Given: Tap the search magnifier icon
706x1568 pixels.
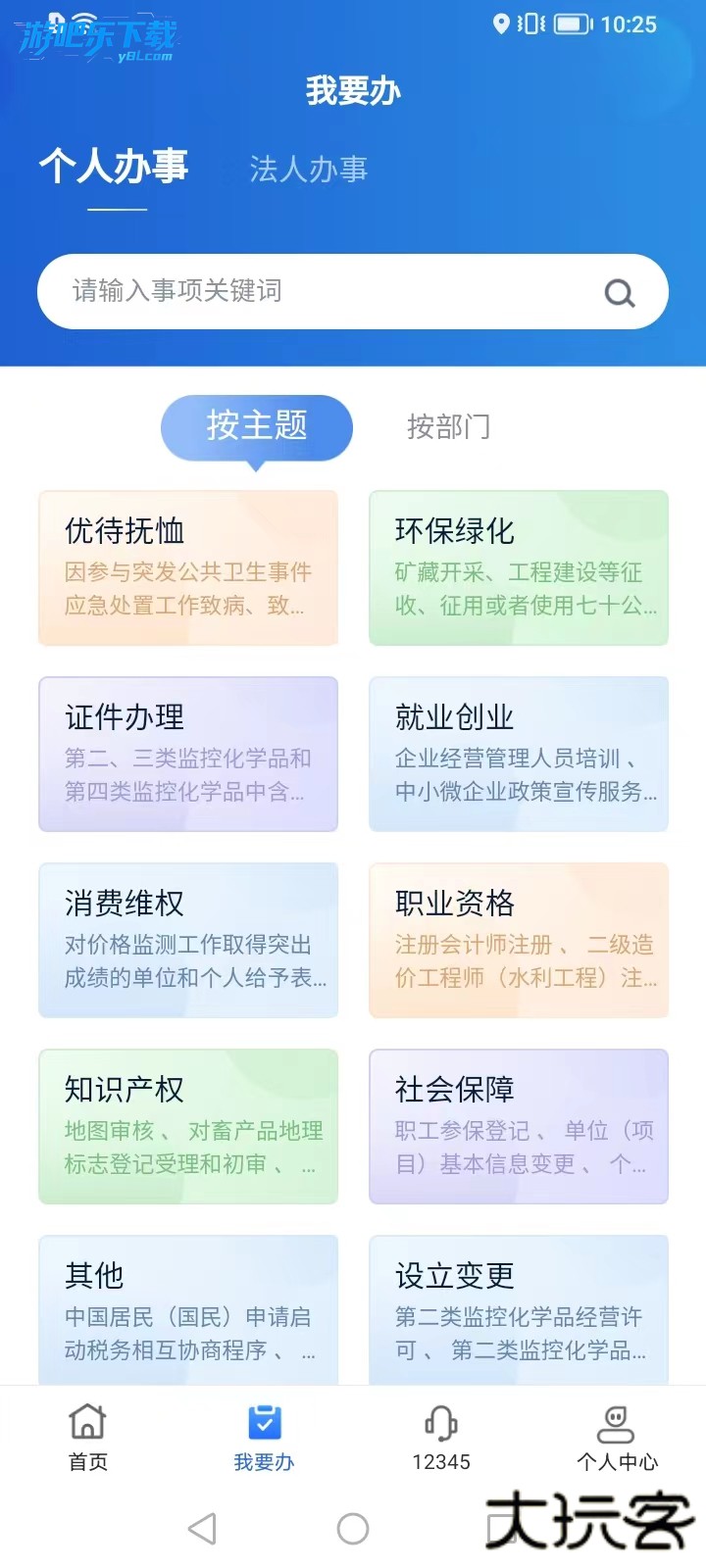Looking at the screenshot, I should [x=618, y=291].
